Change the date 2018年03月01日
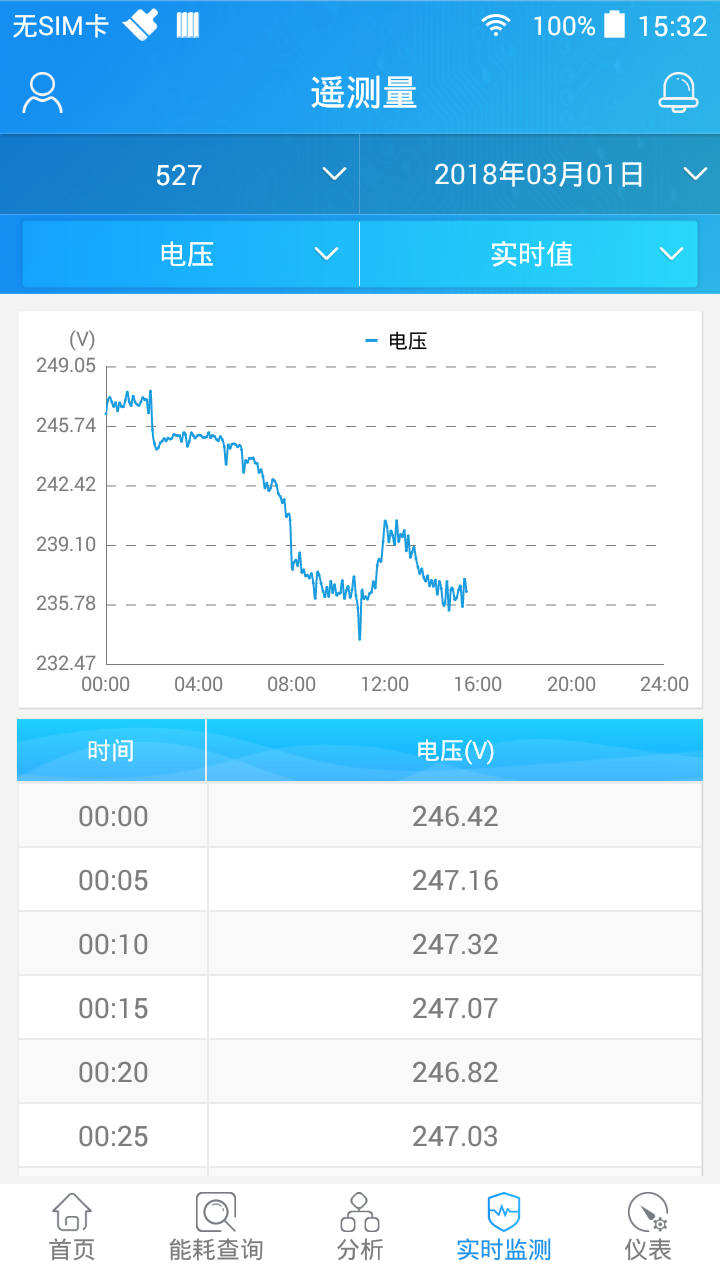The image size is (720, 1280). coord(540,175)
